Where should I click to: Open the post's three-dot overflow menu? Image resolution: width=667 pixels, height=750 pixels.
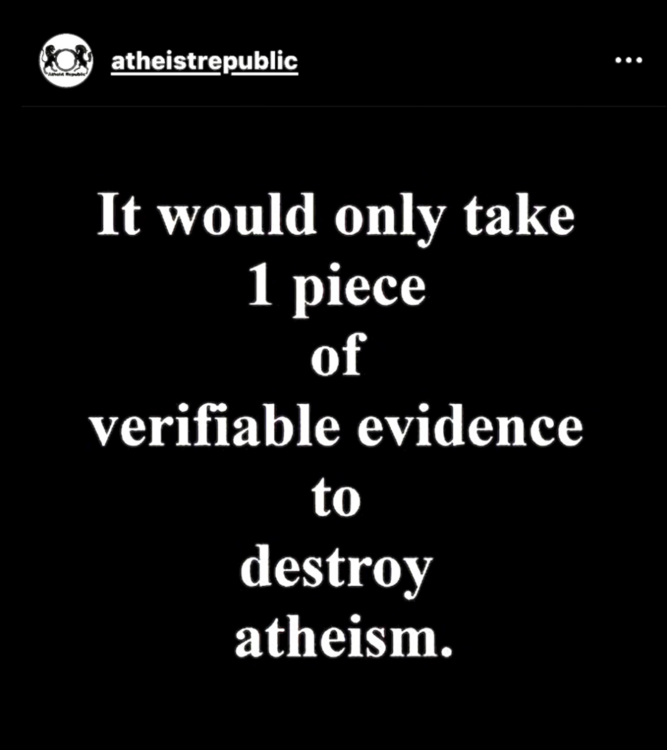(628, 60)
